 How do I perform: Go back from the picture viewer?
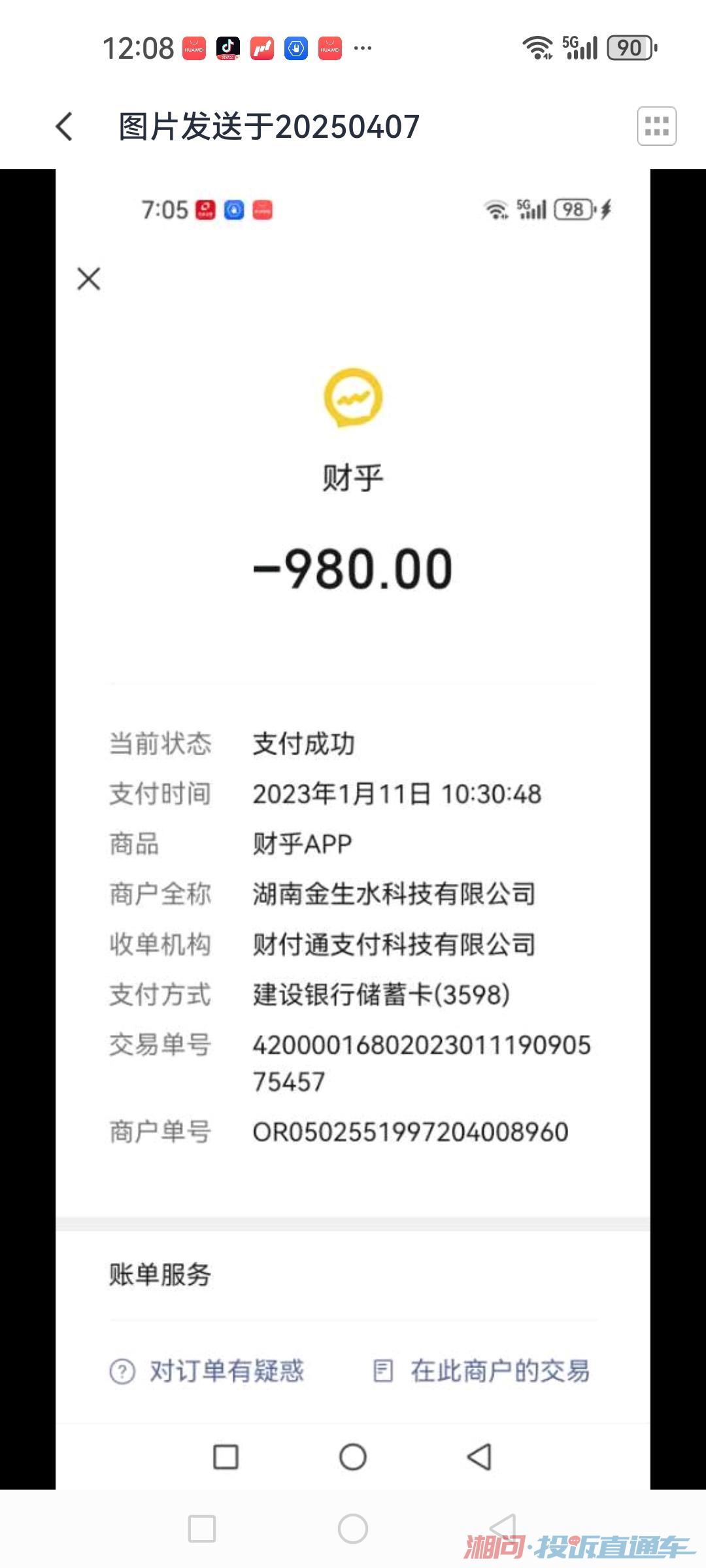coord(64,126)
